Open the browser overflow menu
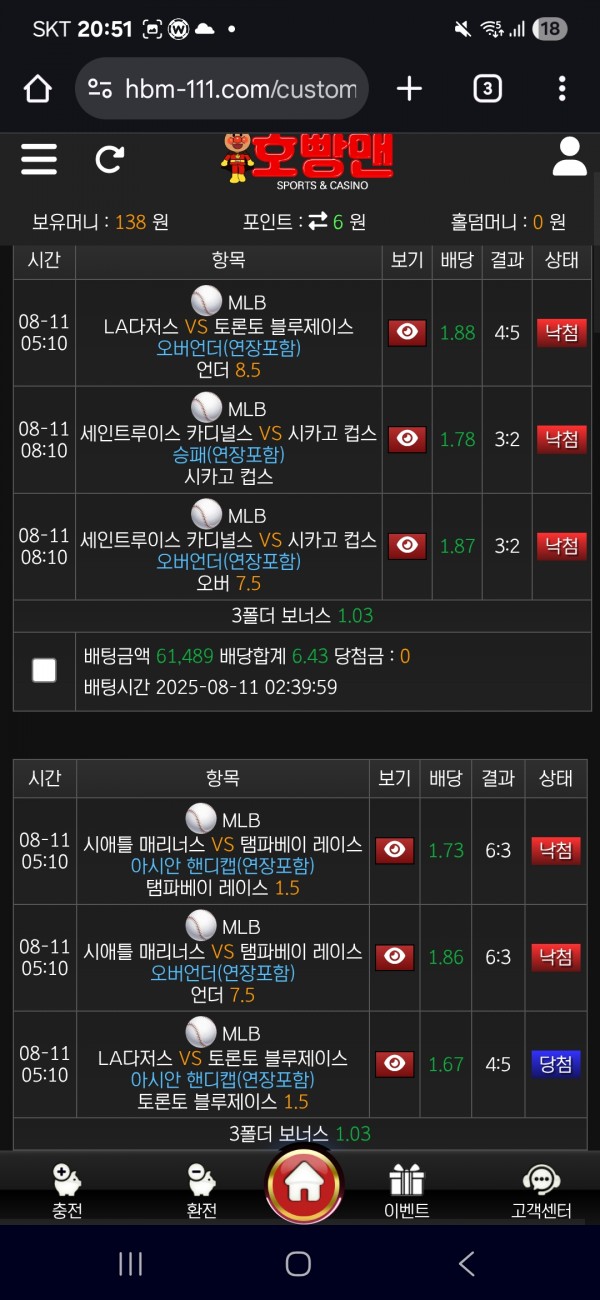Screen dimensions: 600x1300 [x=562, y=89]
